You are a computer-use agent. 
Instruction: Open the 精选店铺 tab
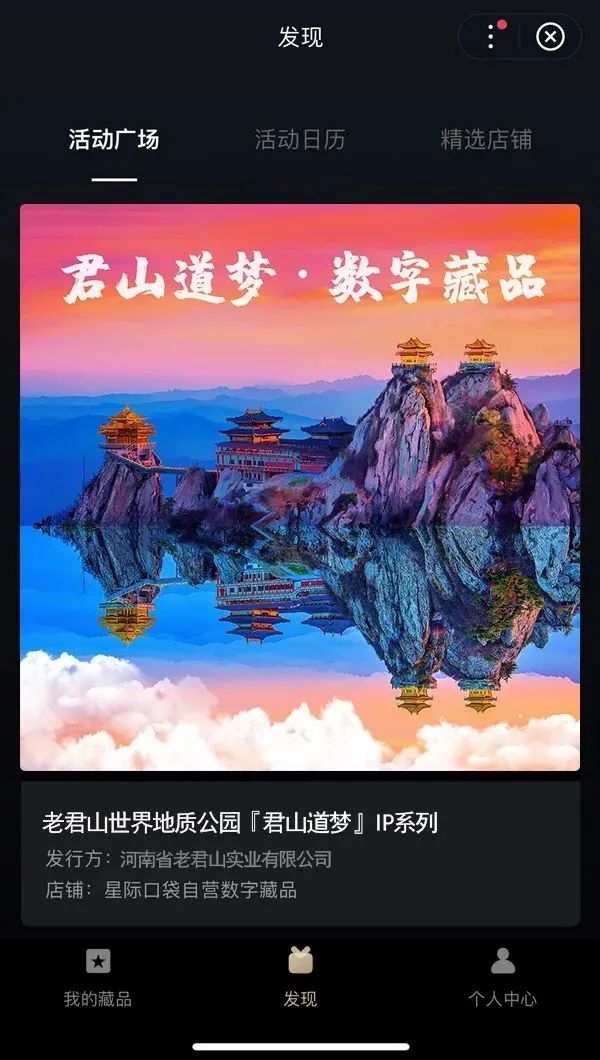pos(486,140)
